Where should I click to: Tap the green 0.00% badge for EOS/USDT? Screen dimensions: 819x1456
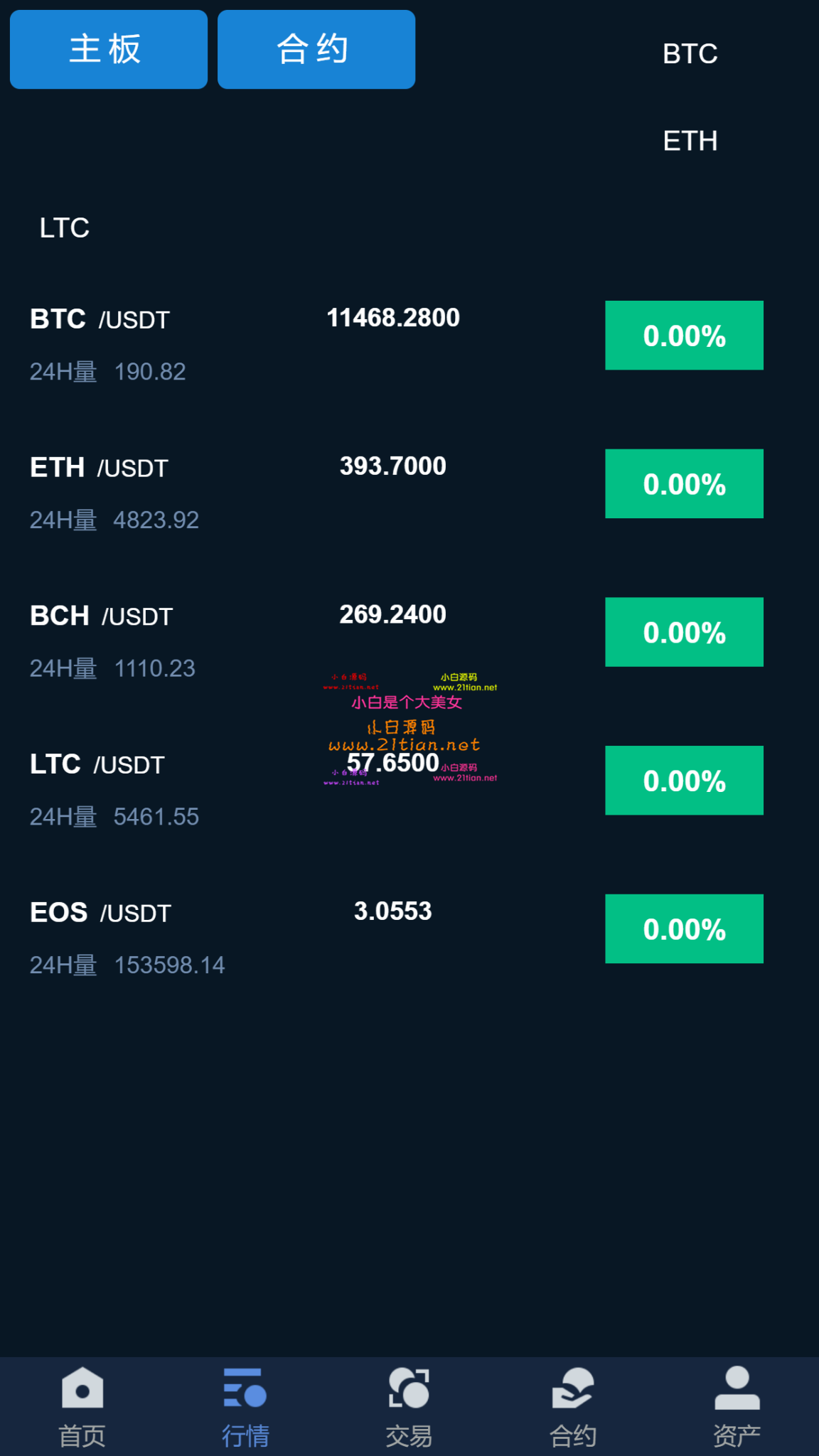[683, 928]
